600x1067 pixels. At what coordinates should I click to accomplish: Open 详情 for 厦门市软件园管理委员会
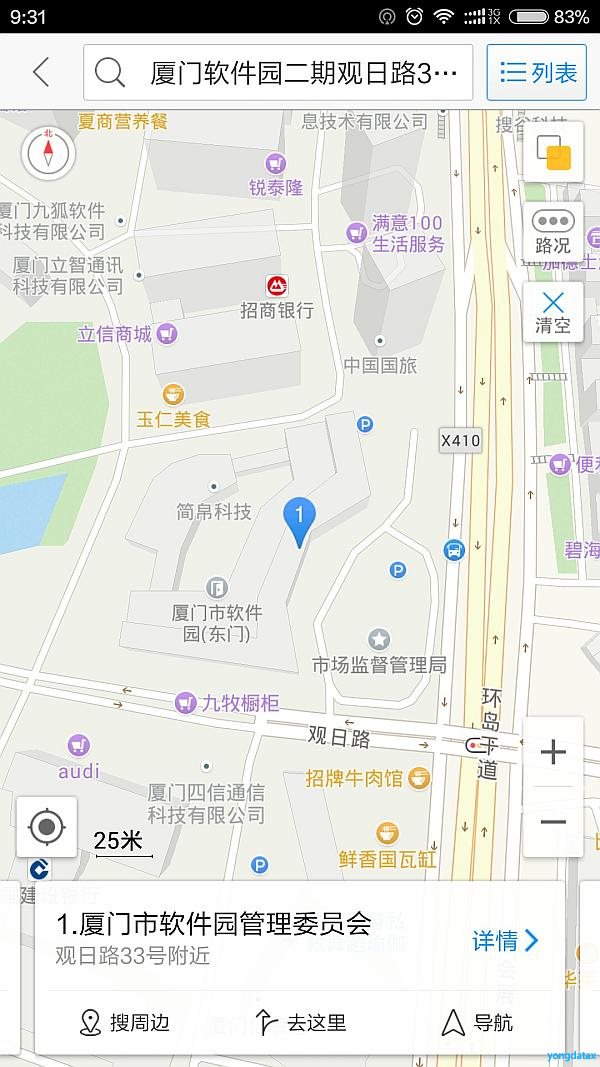click(x=505, y=940)
